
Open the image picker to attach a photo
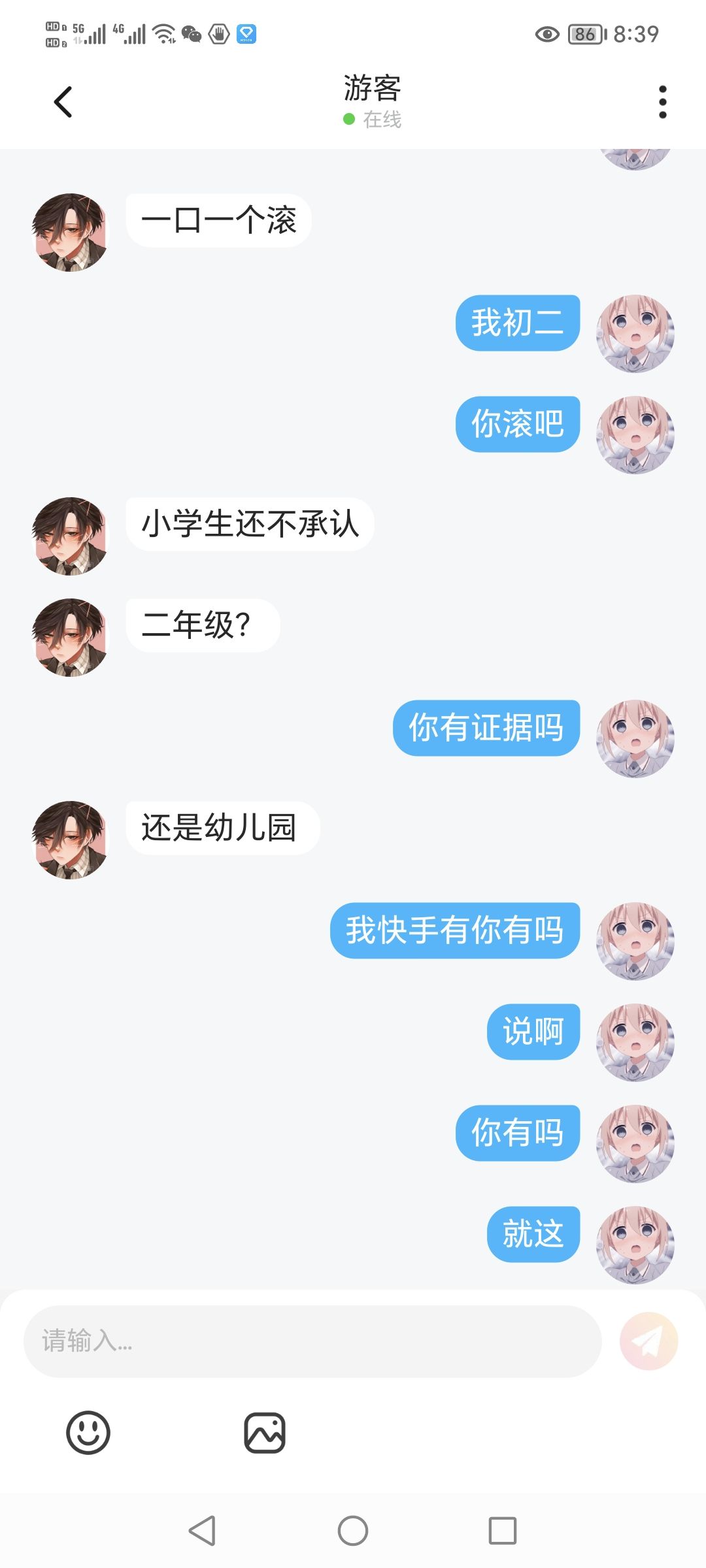(265, 1433)
